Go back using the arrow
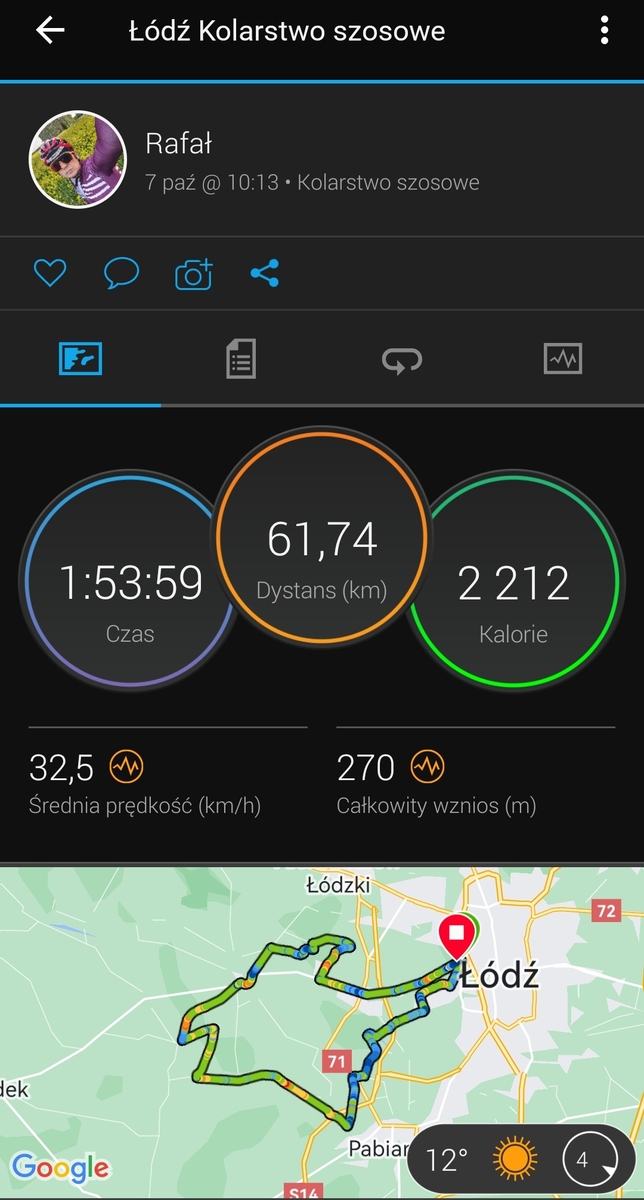This screenshot has height=1200, width=644. 50,31
